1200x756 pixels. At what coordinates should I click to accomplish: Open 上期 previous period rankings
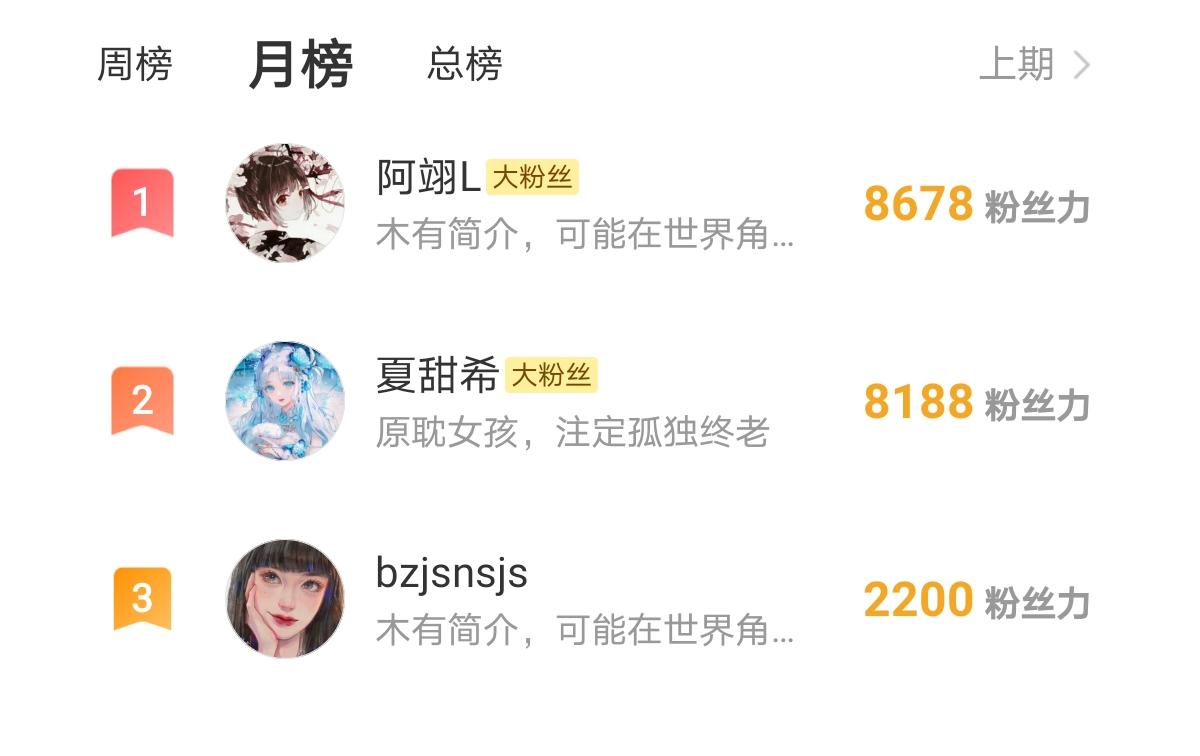[1033, 65]
